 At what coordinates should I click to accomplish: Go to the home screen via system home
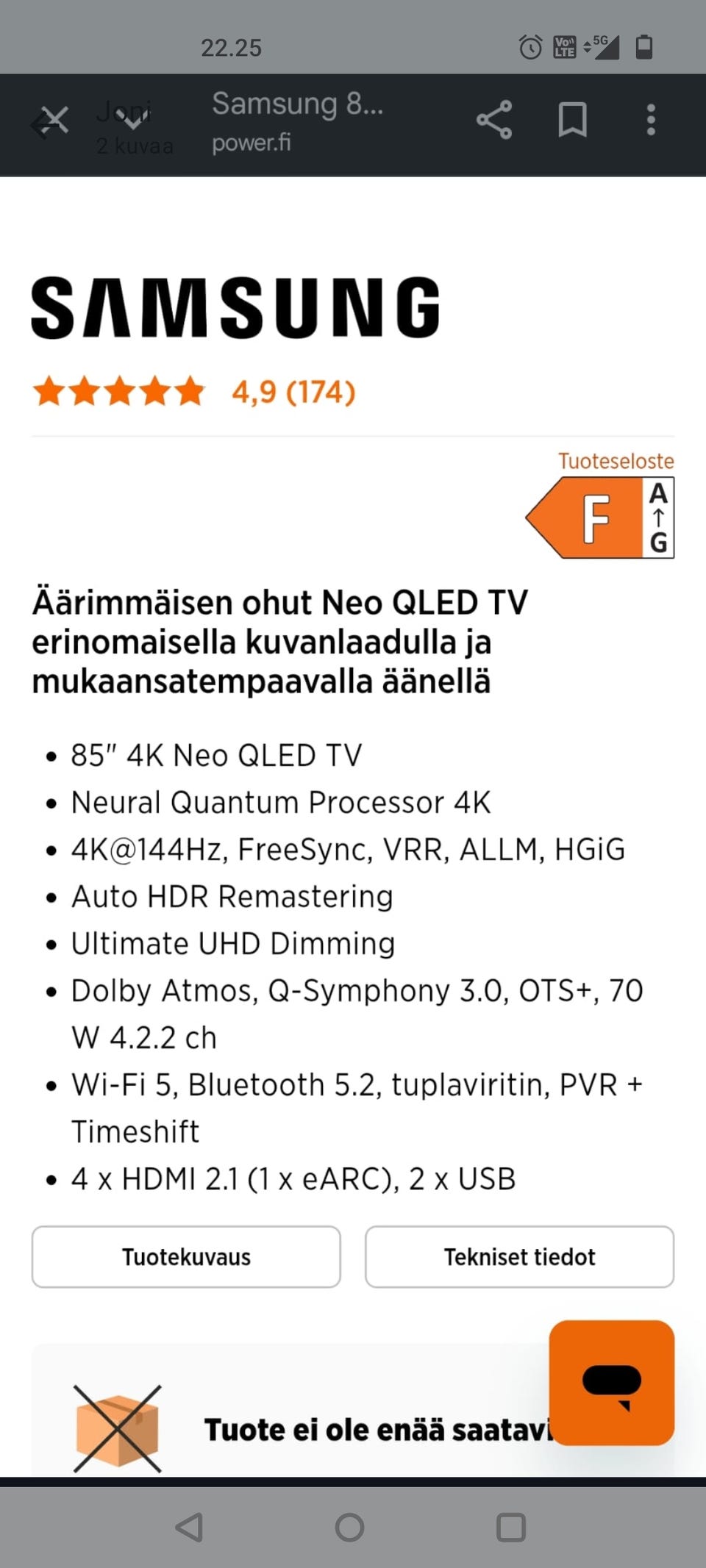pyautogui.click(x=349, y=1527)
